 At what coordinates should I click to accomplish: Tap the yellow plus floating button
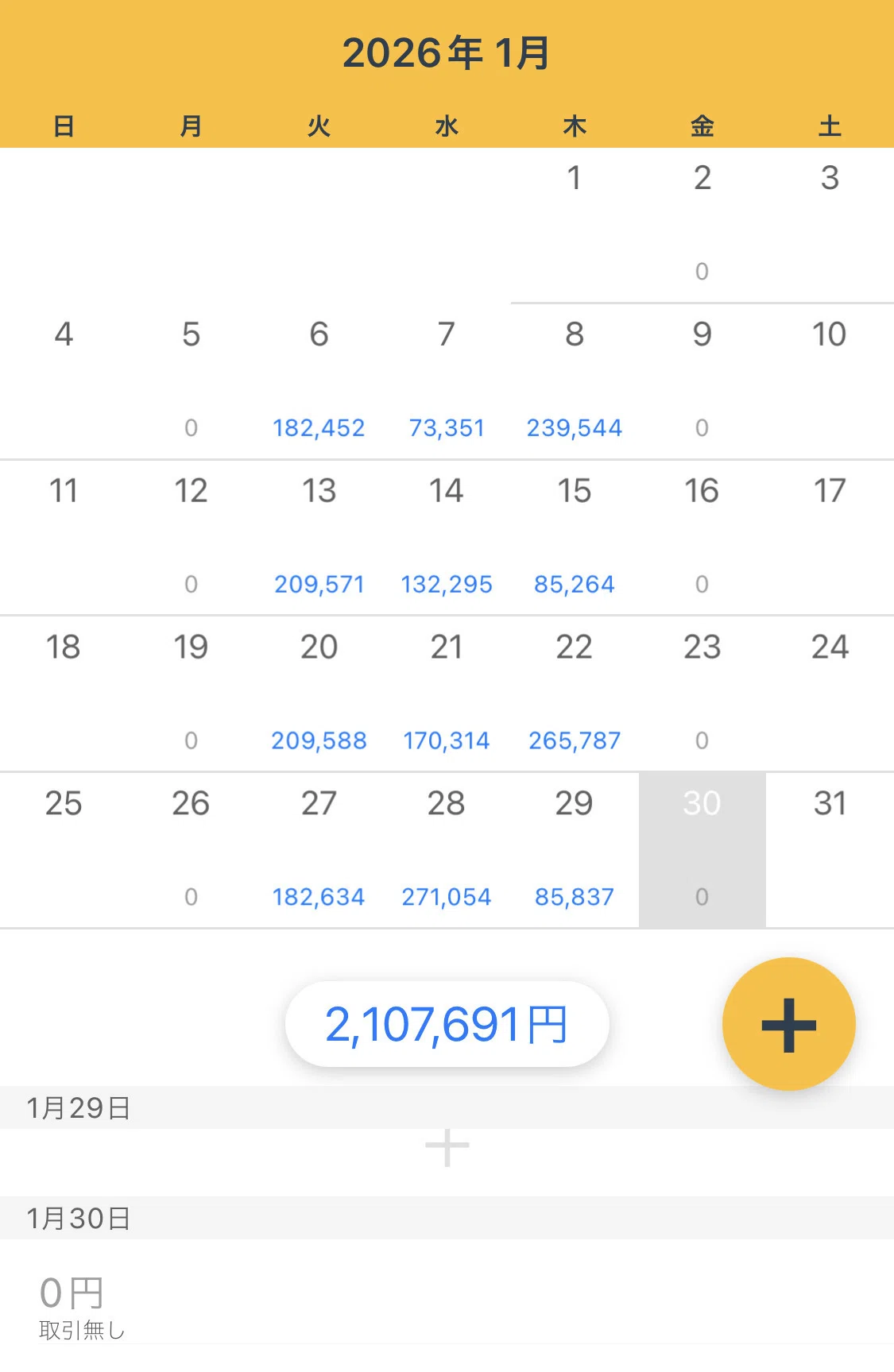pos(788,1024)
